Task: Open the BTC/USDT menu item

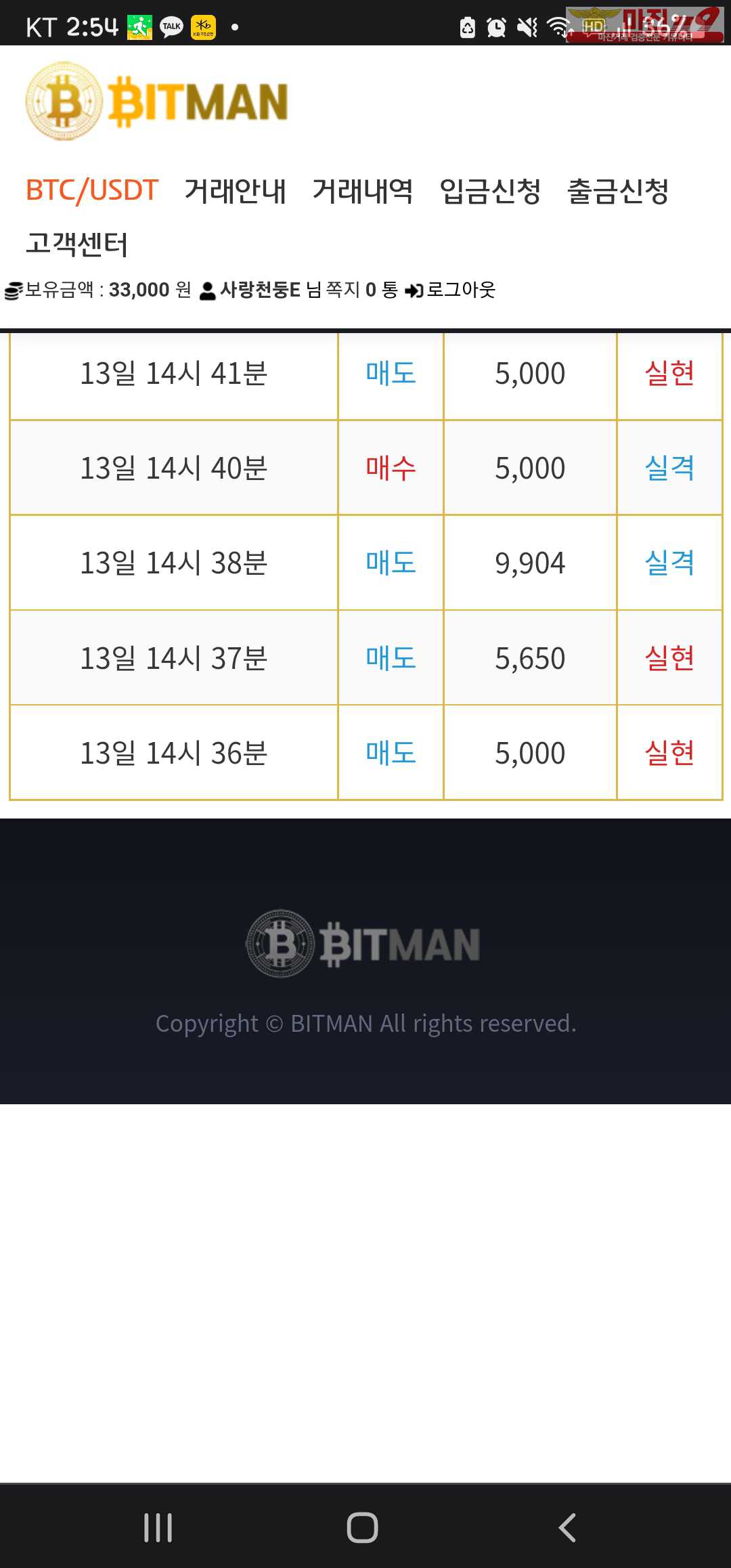Action: point(92,190)
